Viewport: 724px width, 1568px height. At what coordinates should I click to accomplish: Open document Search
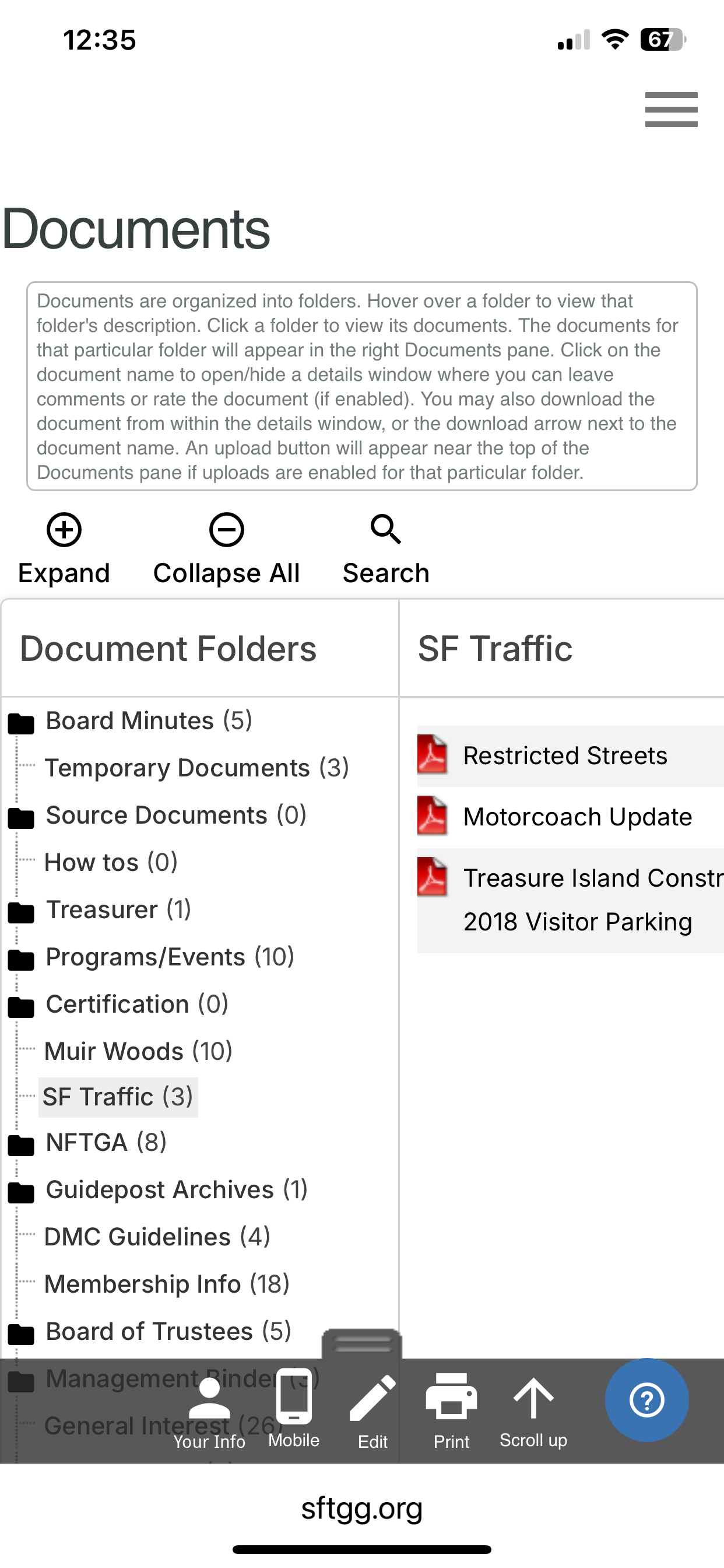pyautogui.click(x=386, y=548)
